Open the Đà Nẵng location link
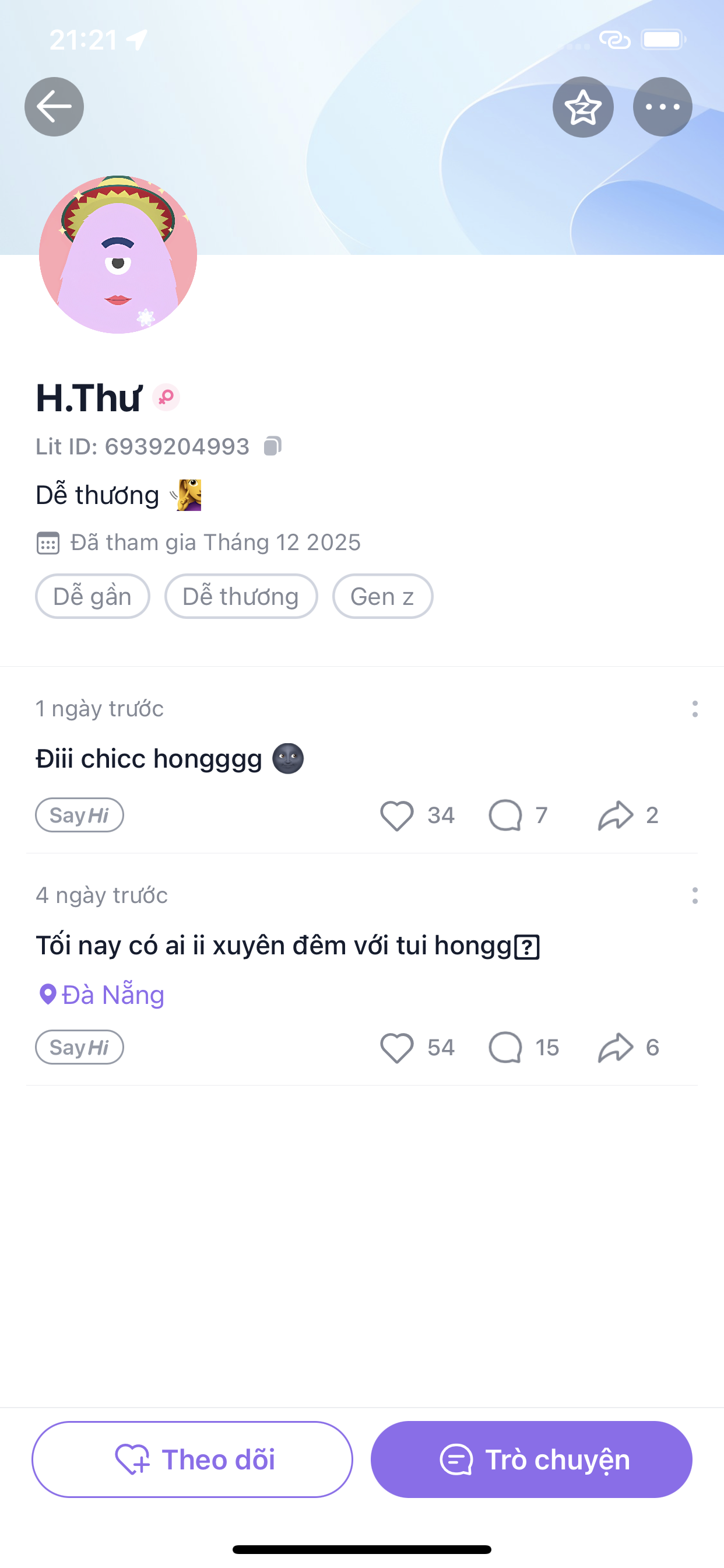The image size is (724, 1568). 102,995
